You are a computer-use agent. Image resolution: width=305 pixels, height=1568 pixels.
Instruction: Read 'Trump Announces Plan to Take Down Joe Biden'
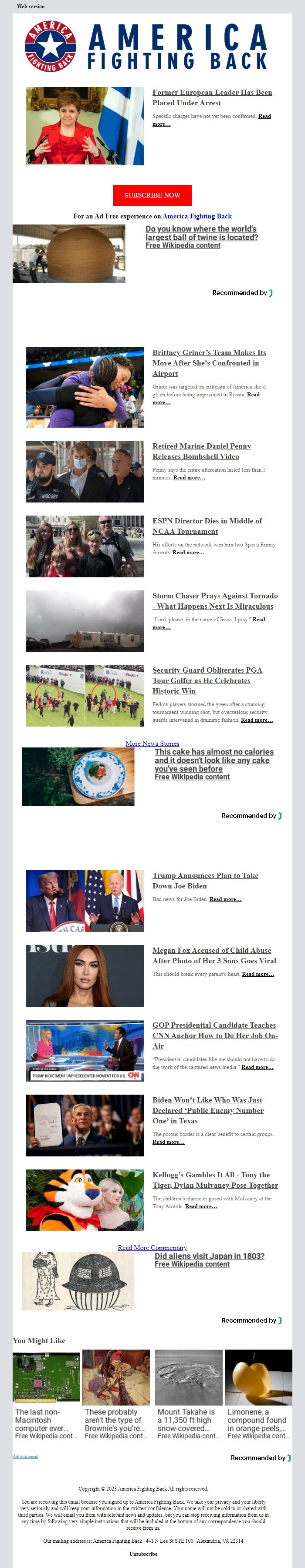pyautogui.click(x=205, y=881)
